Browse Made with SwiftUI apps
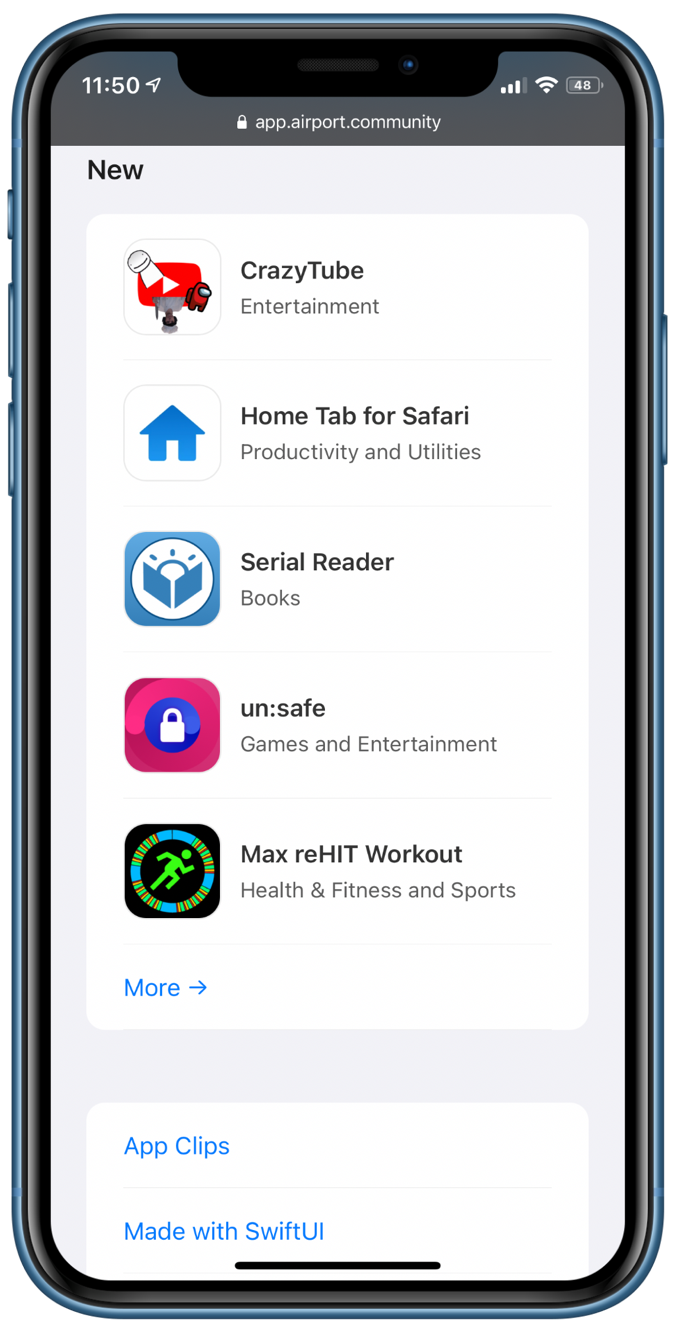The width and height of the screenshot is (675, 1336). pos(224,1231)
